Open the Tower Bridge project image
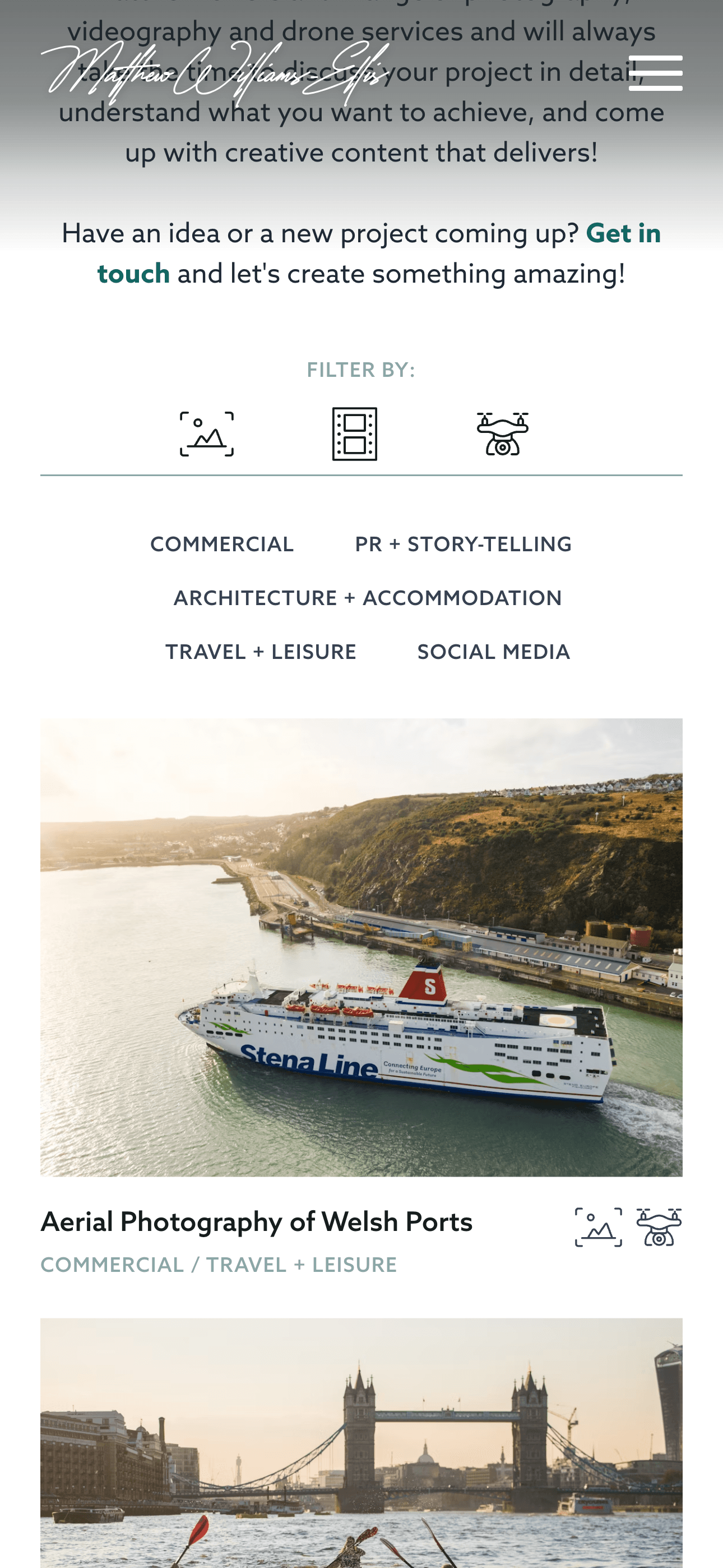Viewport: 723px width, 1568px height. (361, 1449)
